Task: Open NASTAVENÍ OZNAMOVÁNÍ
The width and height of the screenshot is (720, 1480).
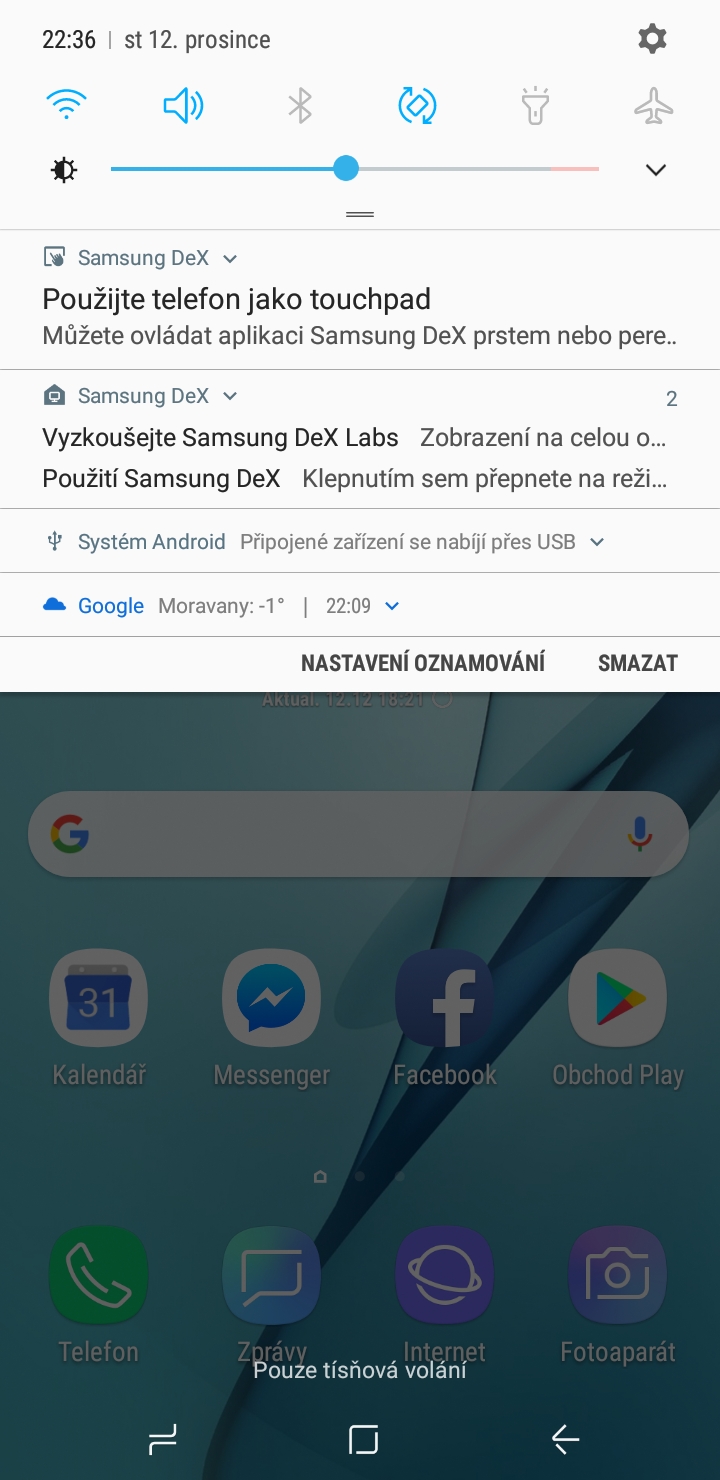Action: pyautogui.click(x=422, y=663)
